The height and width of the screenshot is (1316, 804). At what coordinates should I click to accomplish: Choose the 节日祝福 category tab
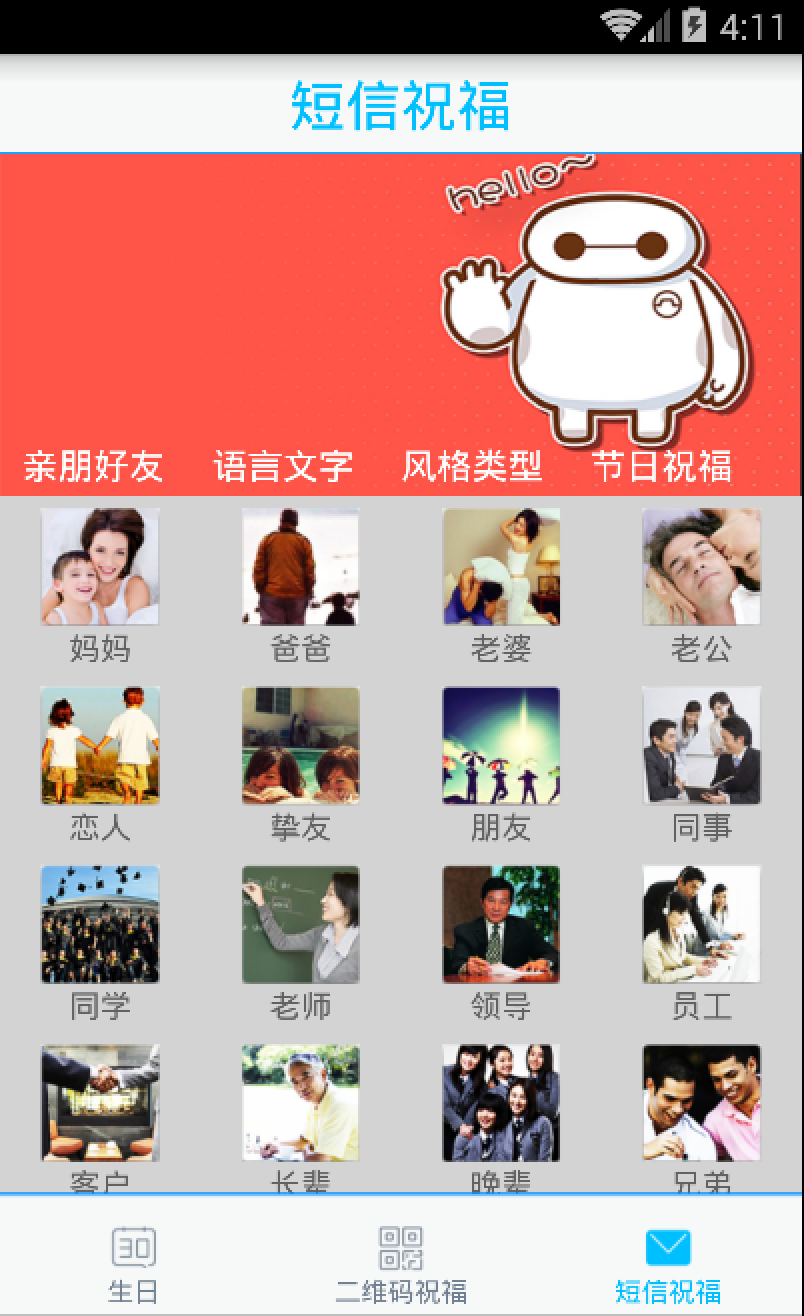tap(662, 466)
